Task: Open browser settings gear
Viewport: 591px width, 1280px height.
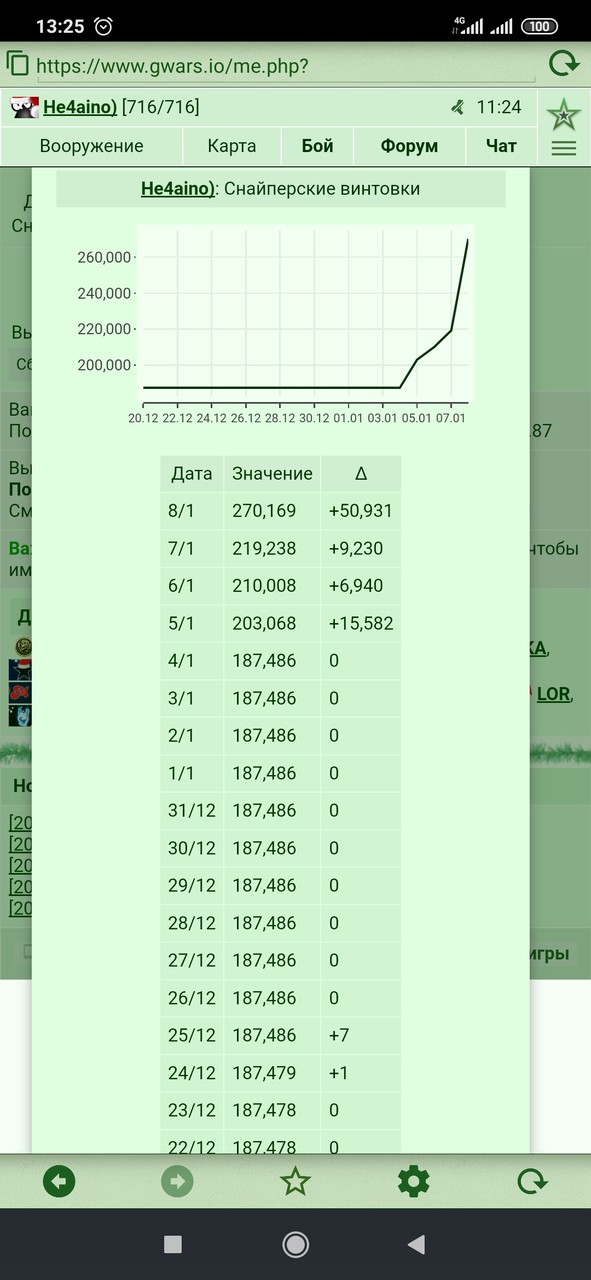Action: (x=413, y=1182)
